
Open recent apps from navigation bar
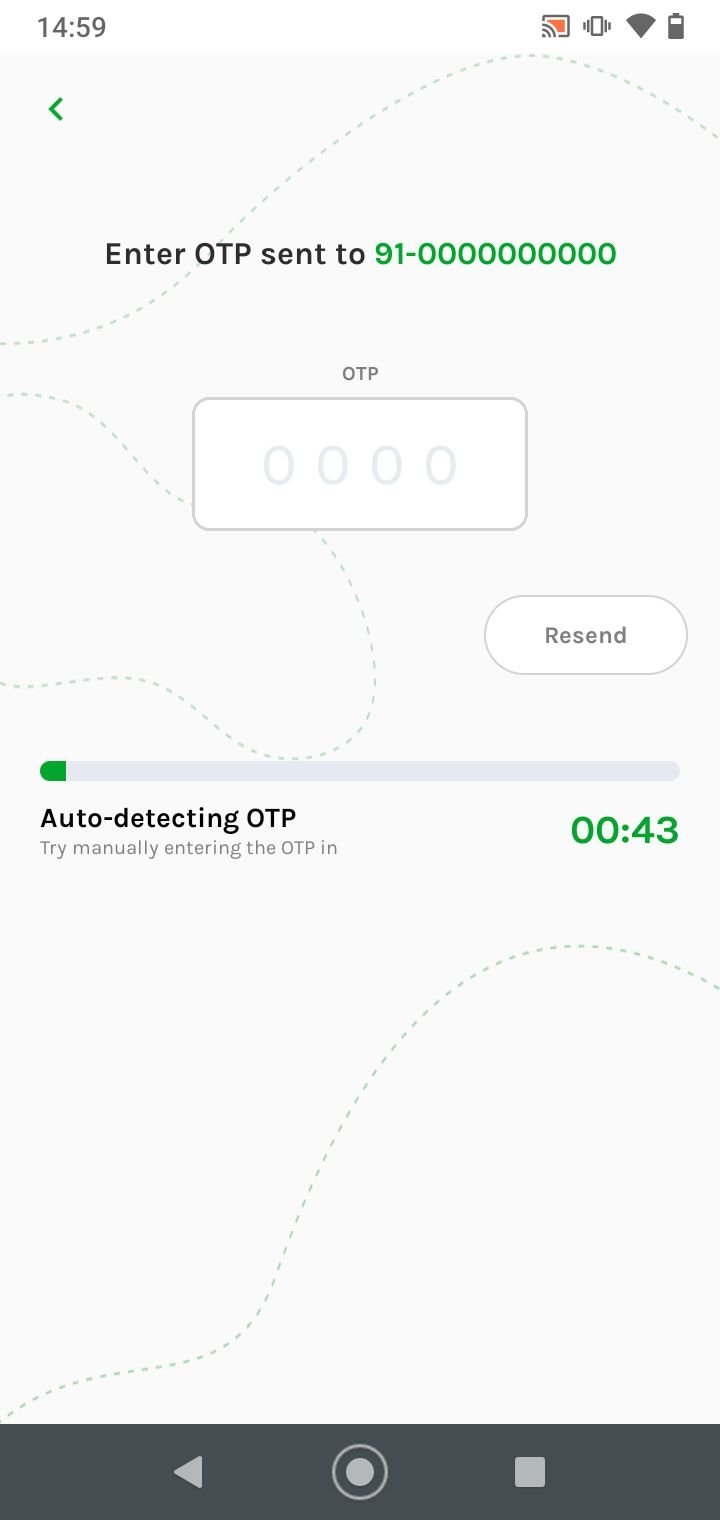pyautogui.click(x=529, y=1472)
